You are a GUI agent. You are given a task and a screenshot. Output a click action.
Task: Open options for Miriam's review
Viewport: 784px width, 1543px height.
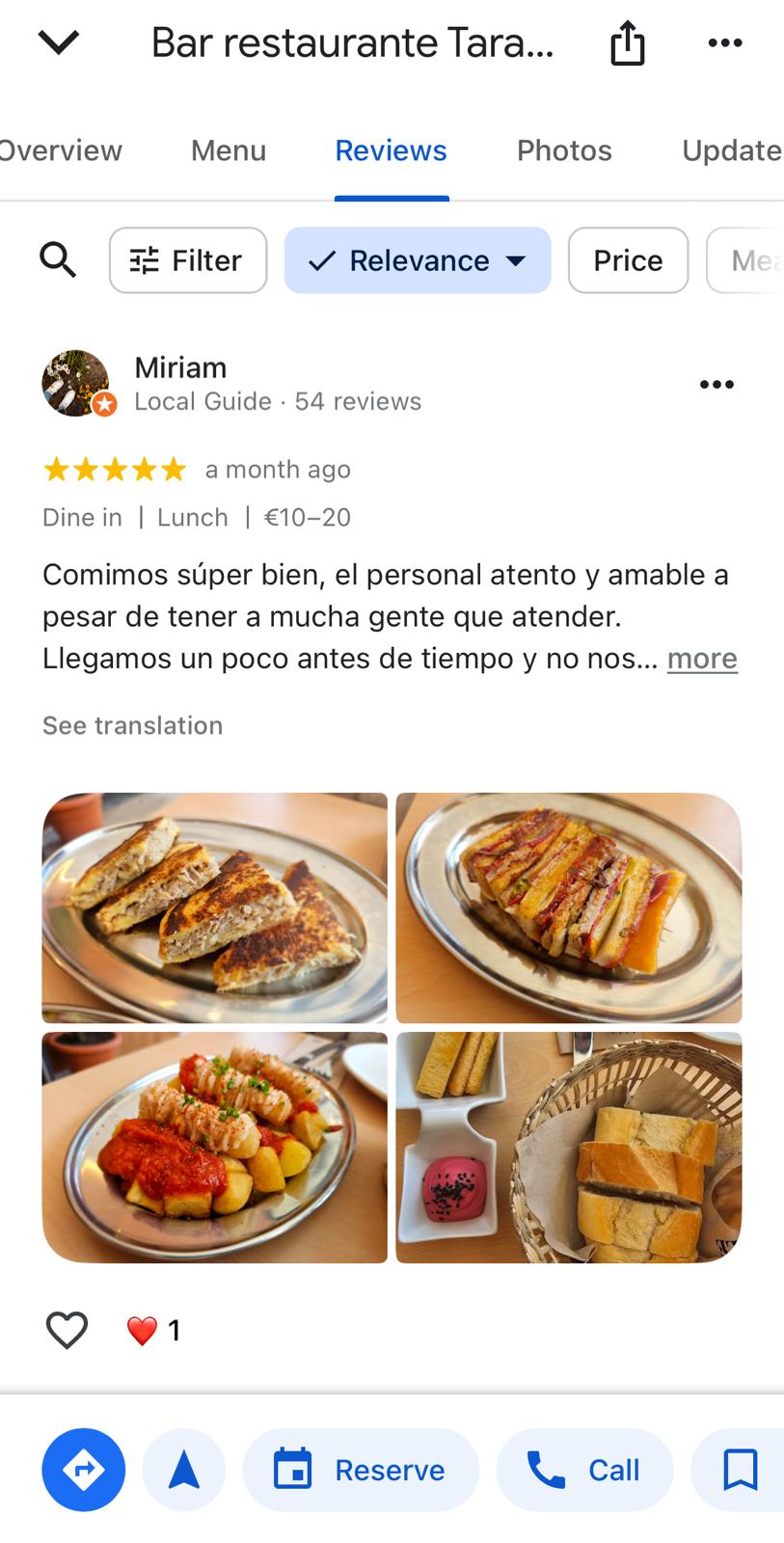pos(717,384)
